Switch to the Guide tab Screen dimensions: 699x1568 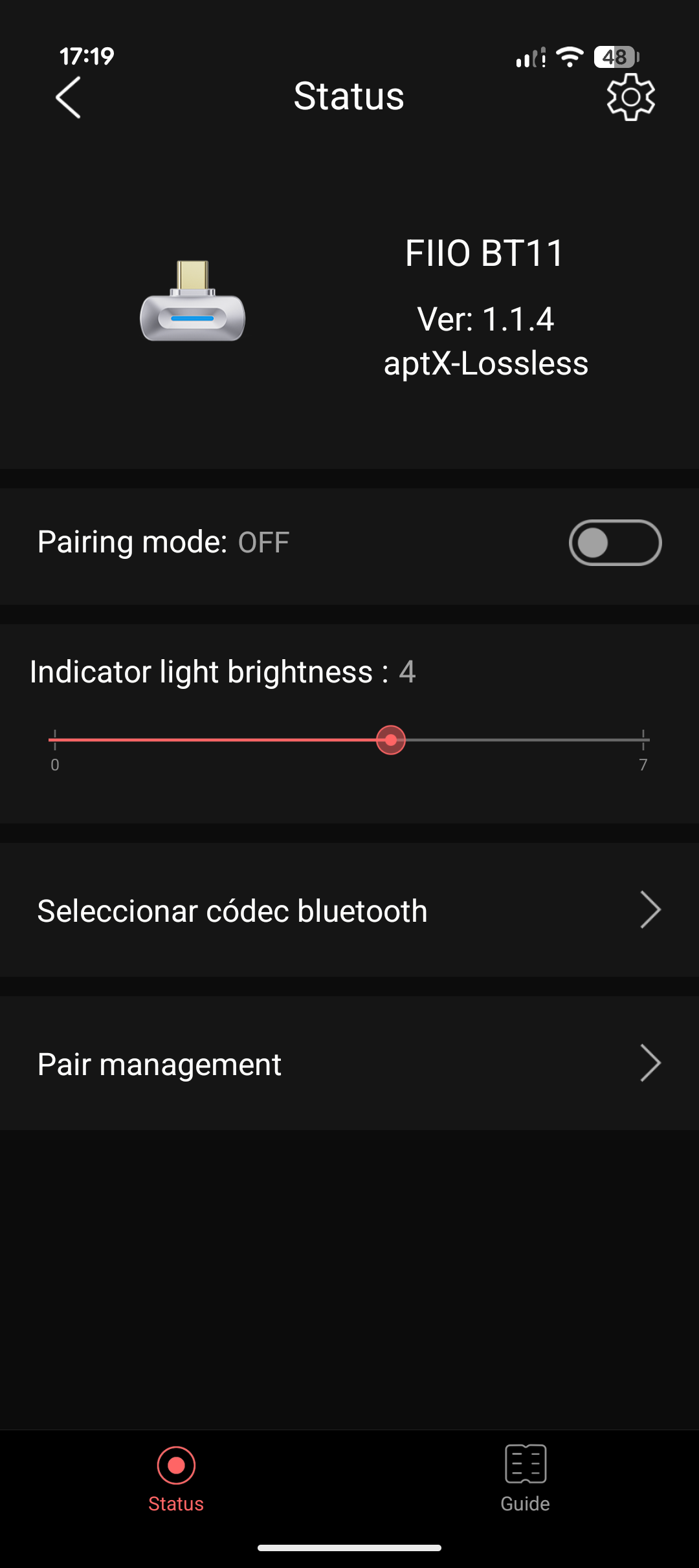(x=524, y=1481)
